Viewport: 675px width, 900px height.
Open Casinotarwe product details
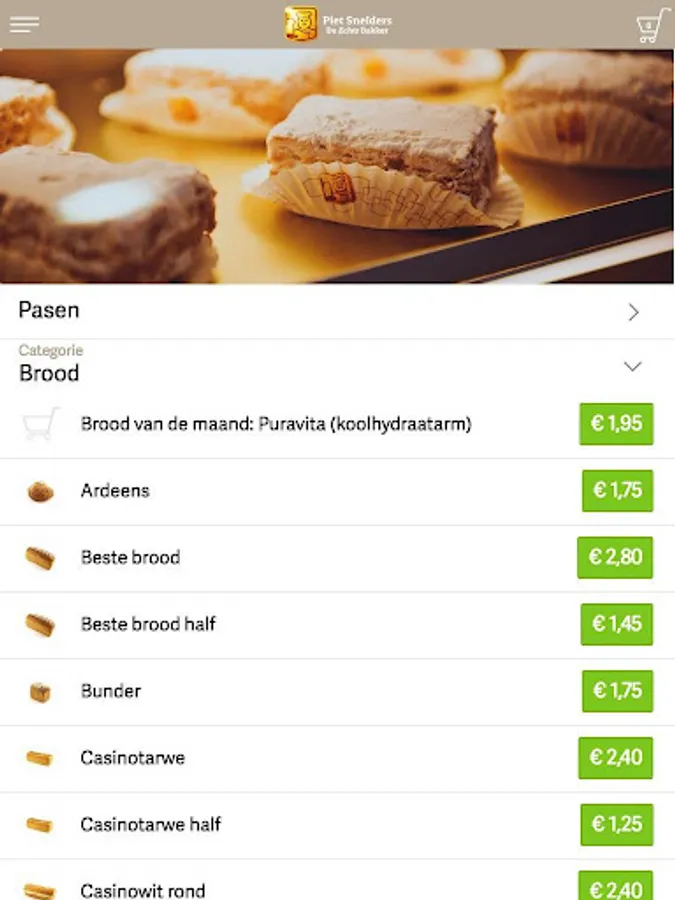tap(133, 758)
